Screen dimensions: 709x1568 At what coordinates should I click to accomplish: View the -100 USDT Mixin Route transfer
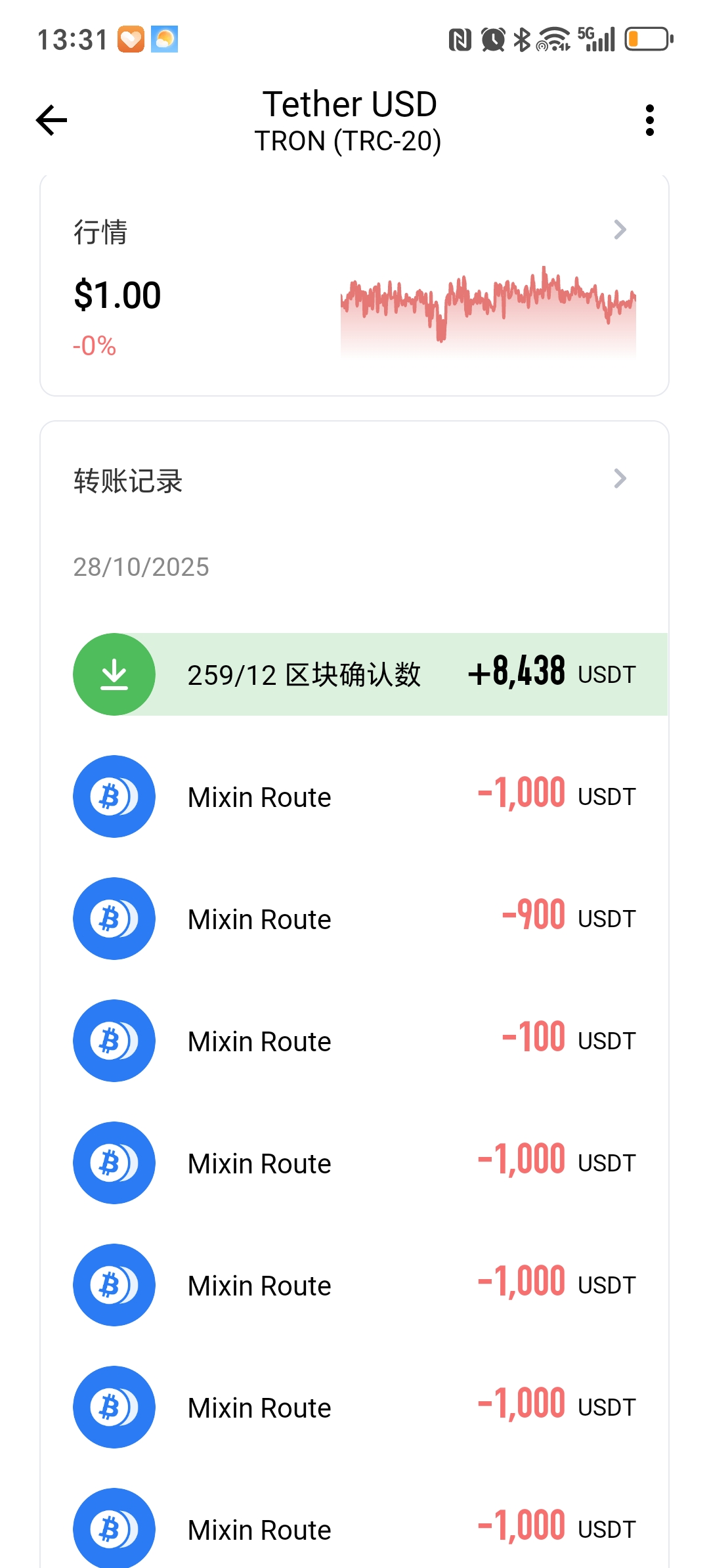coord(354,1041)
